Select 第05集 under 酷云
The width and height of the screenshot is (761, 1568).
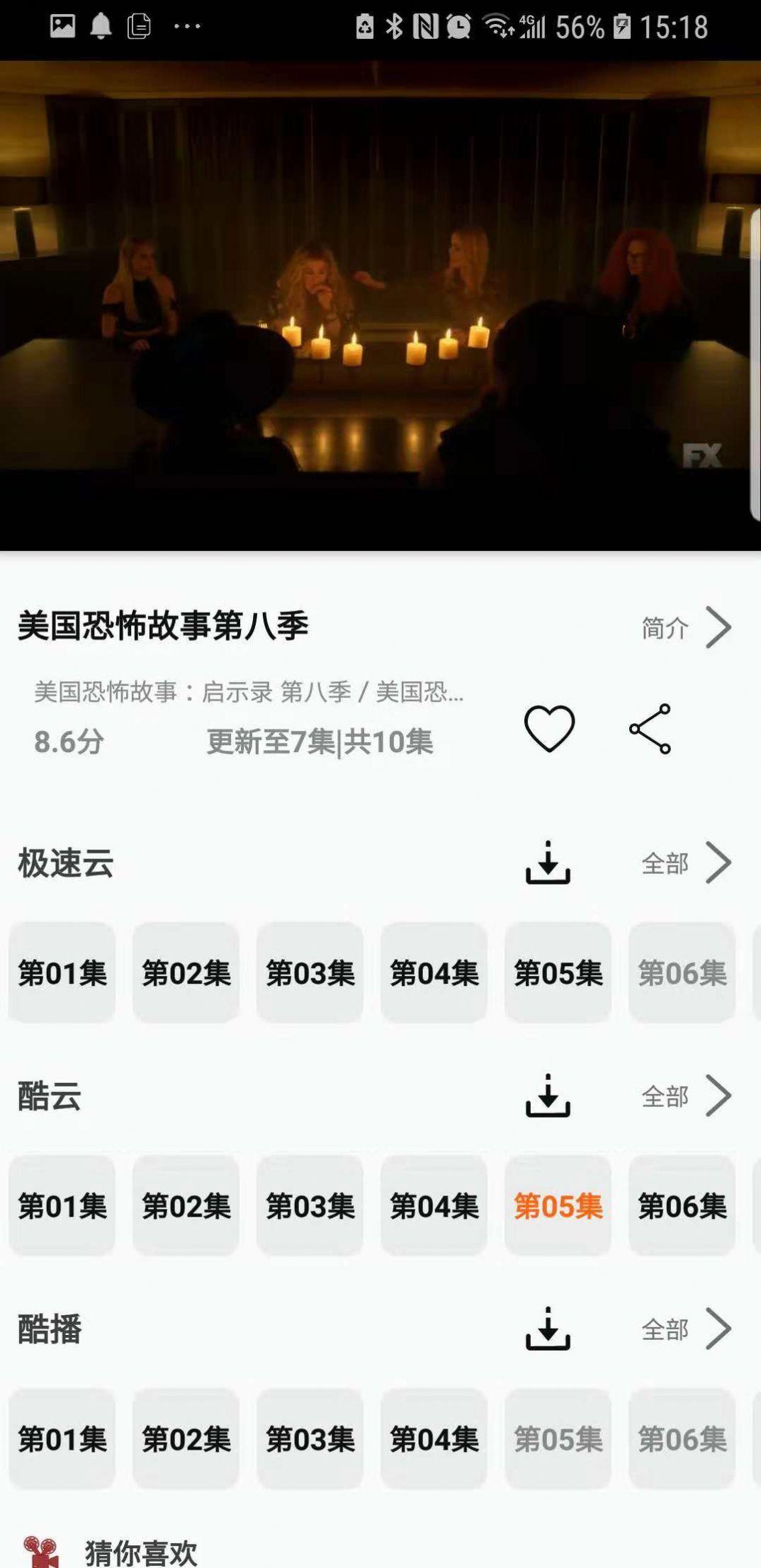[558, 1205]
